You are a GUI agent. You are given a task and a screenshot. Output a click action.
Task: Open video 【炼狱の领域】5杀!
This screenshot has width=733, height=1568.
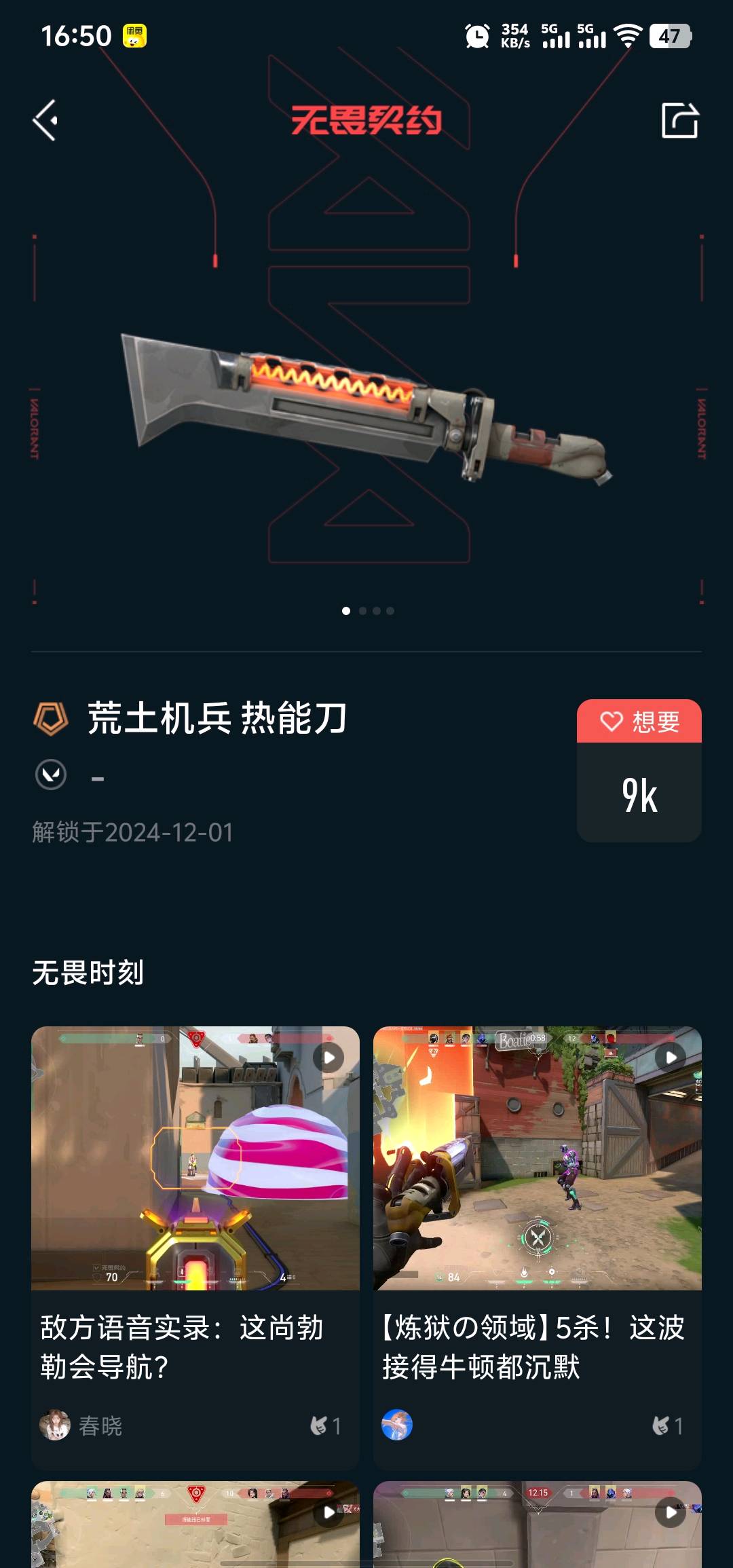(537, 1158)
